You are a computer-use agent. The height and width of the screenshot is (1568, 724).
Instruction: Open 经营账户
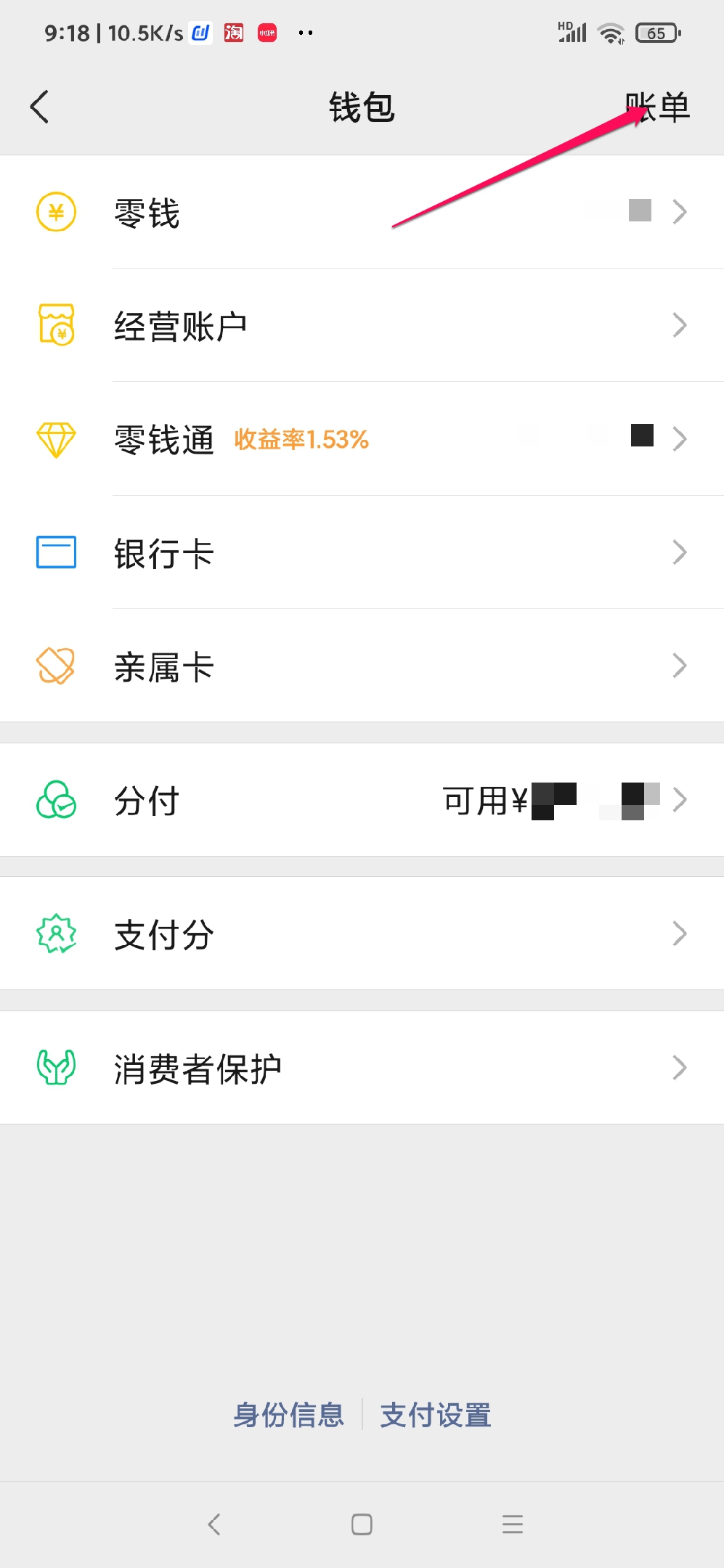[362, 326]
